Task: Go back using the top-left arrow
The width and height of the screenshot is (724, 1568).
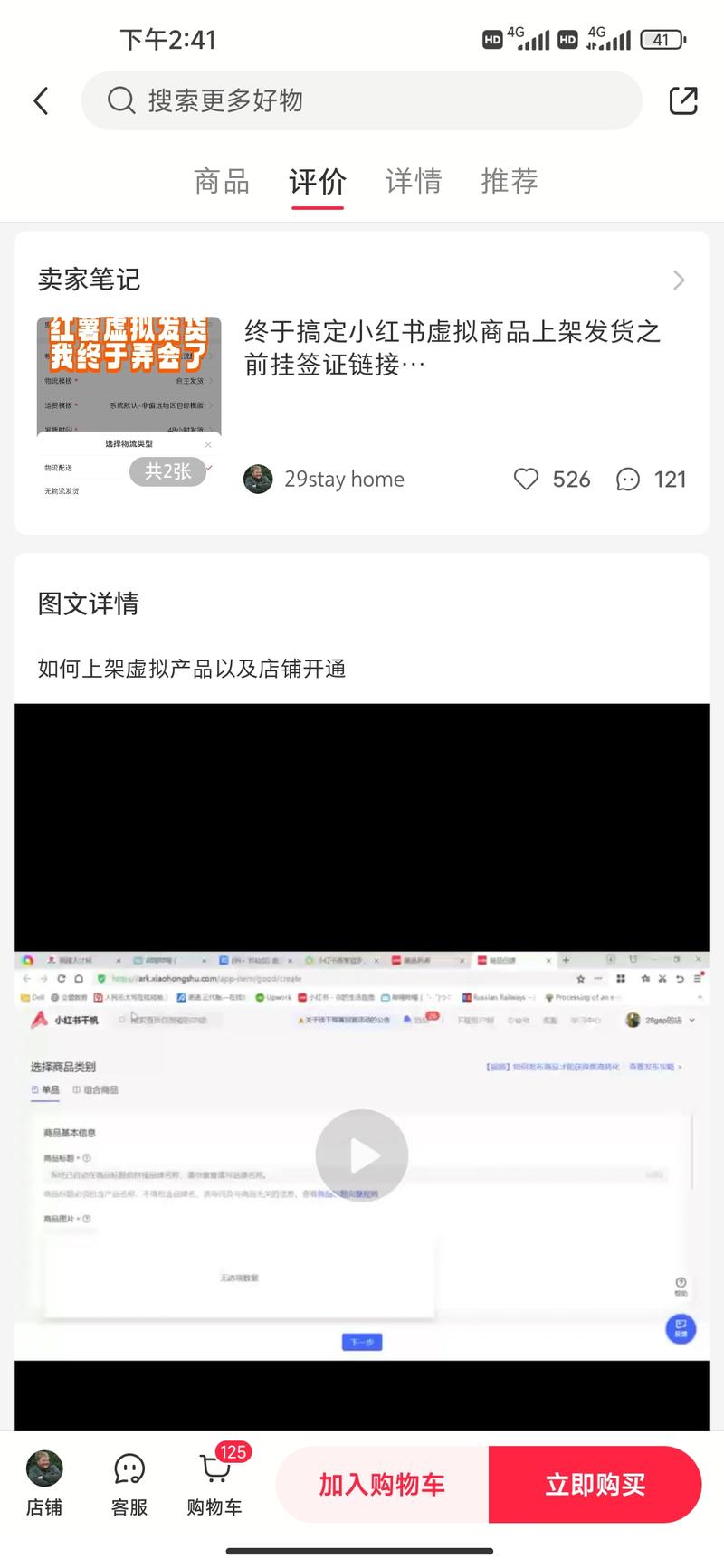Action: 41,100
